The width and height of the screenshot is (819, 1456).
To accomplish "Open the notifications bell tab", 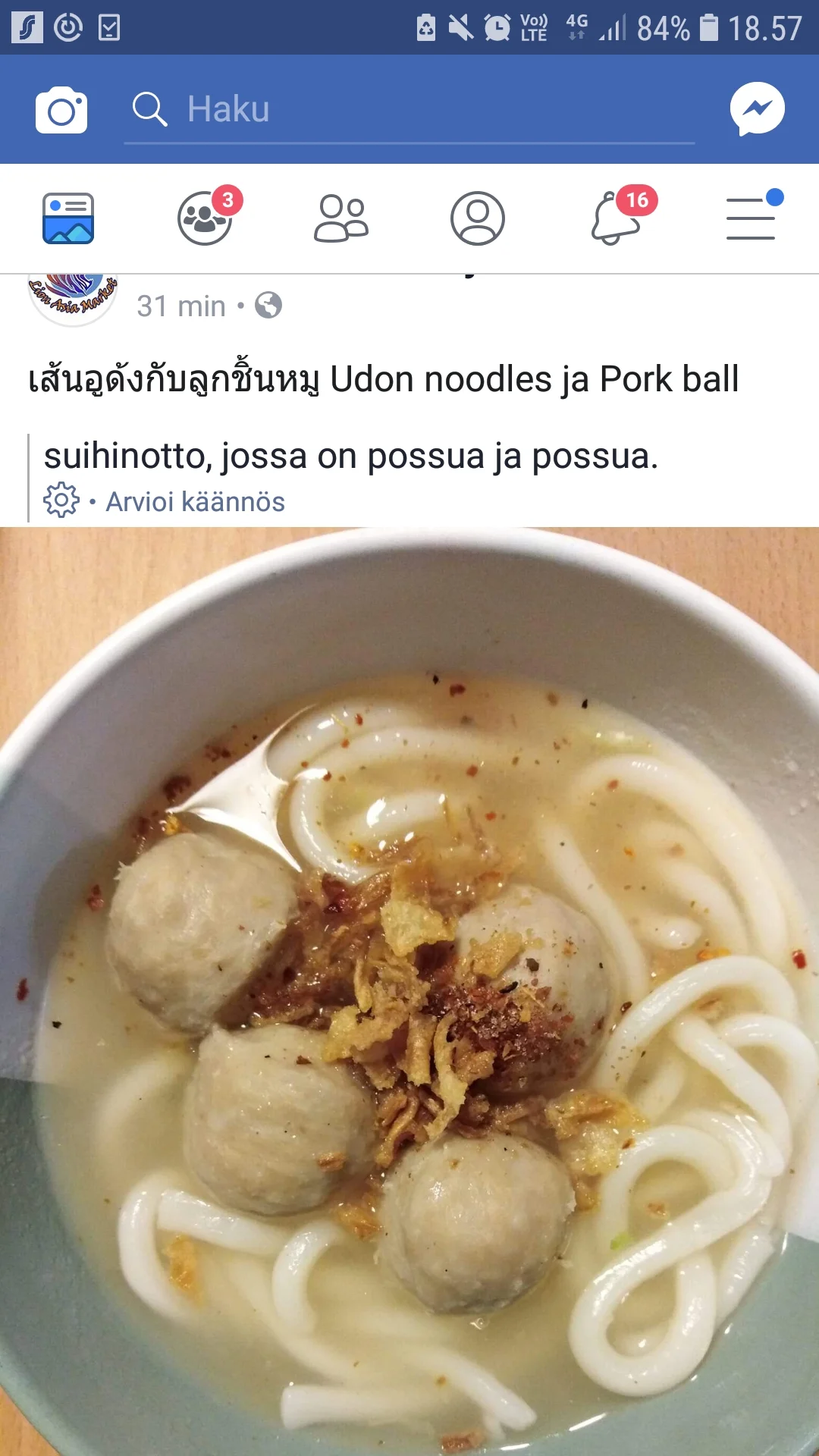I will pyautogui.click(x=616, y=218).
